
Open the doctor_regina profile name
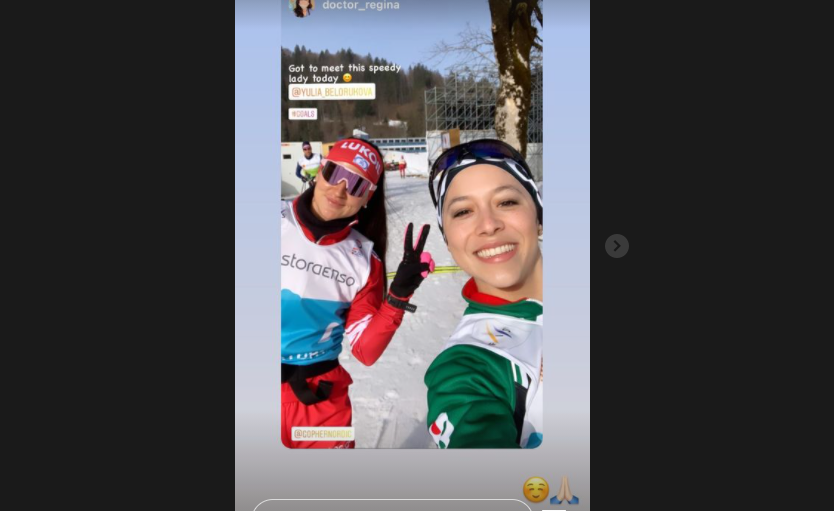click(x=360, y=6)
